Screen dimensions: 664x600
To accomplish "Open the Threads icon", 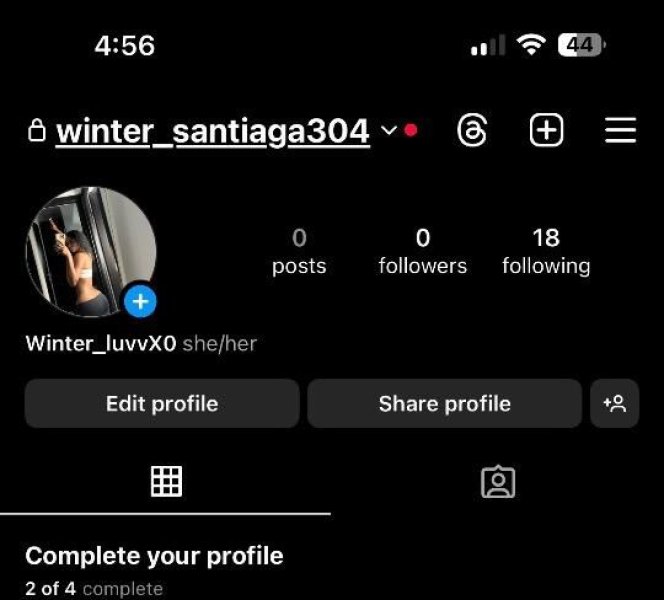I will pos(472,130).
